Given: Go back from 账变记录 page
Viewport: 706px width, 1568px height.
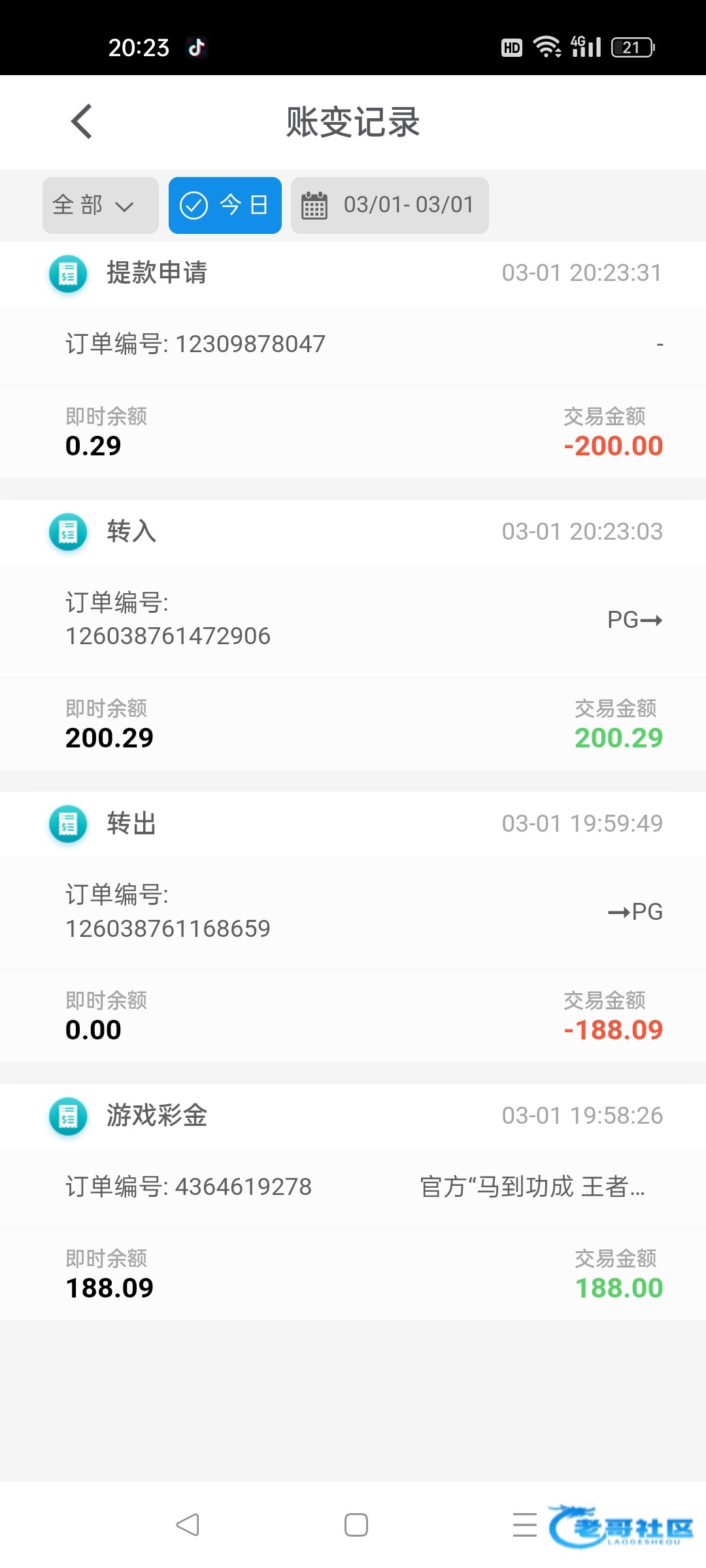Looking at the screenshot, I should (82, 122).
